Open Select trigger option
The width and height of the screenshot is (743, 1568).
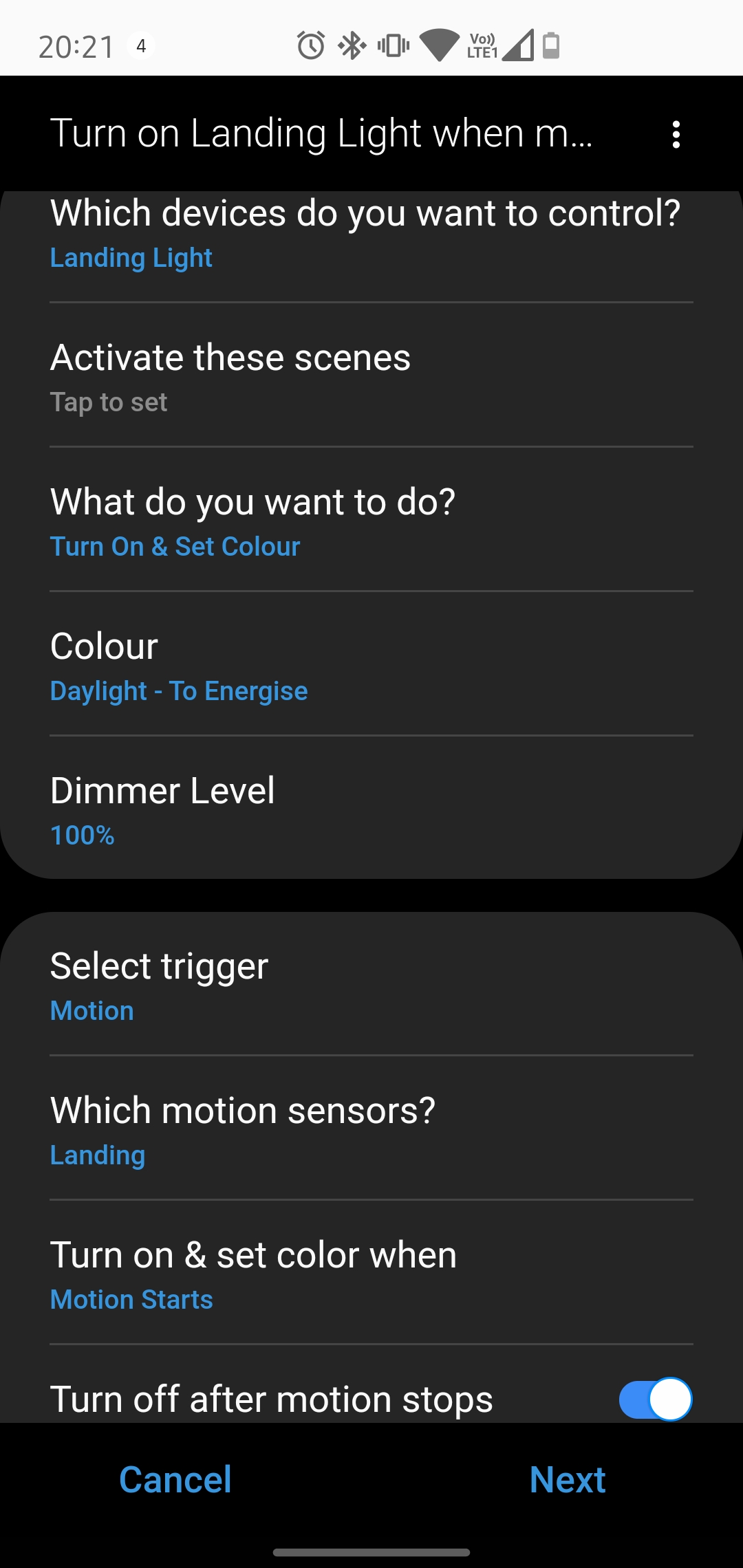click(371, 984)
